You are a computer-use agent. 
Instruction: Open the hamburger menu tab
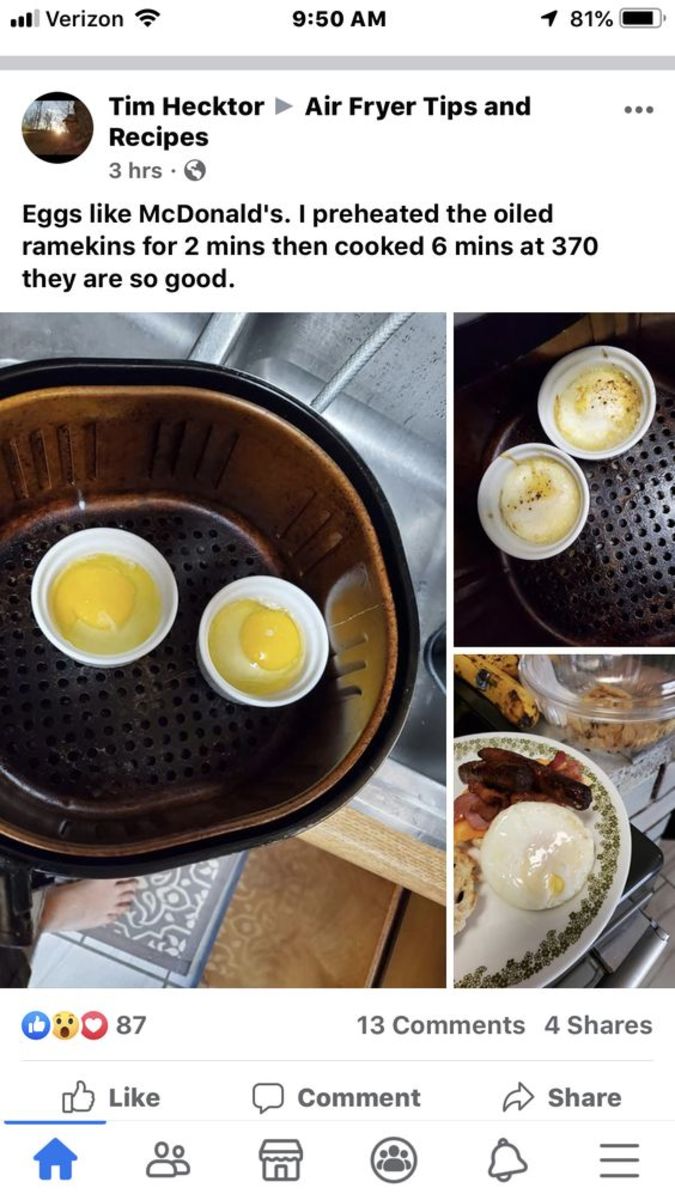tap(620, 1160)
